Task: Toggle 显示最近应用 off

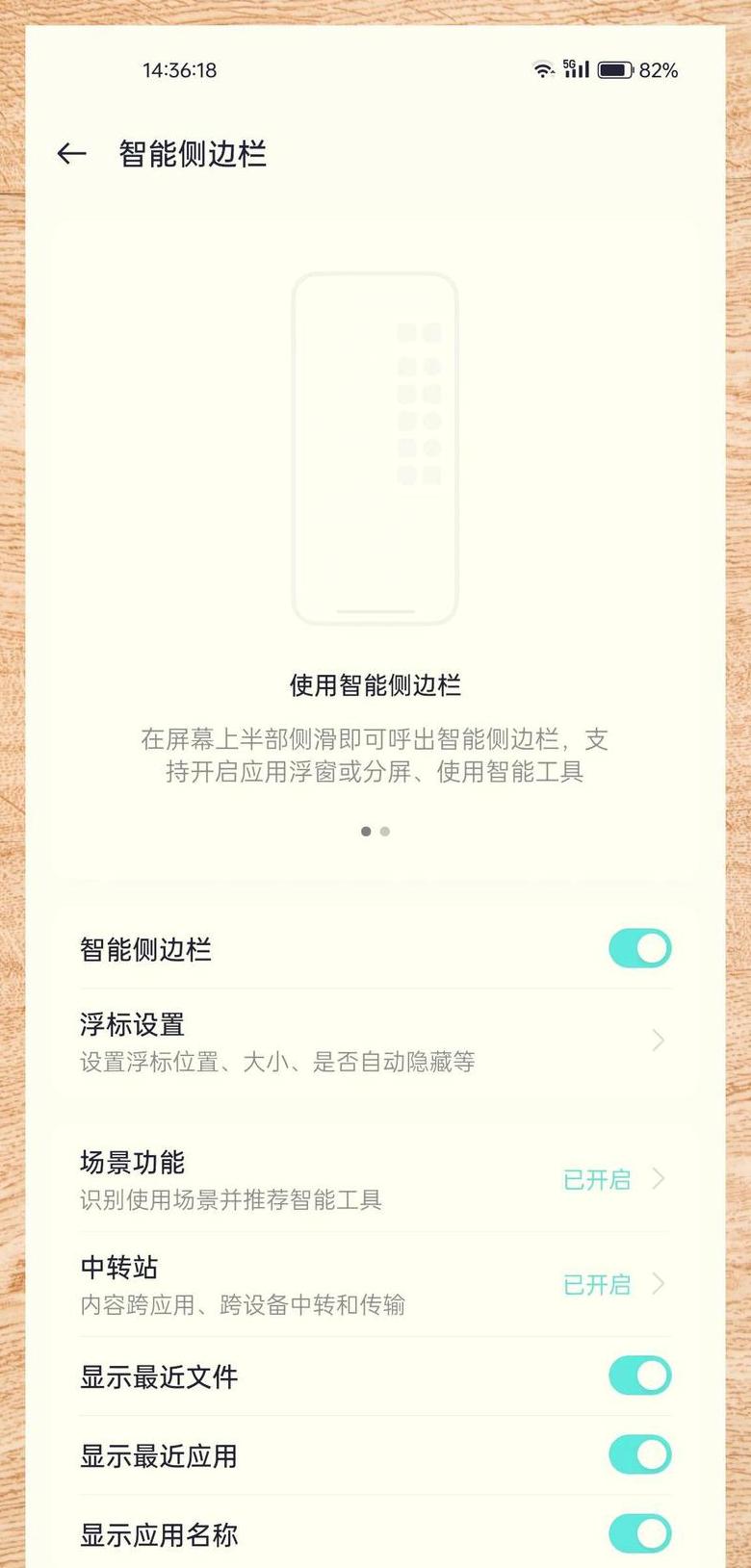Action: pos(639,1454)
